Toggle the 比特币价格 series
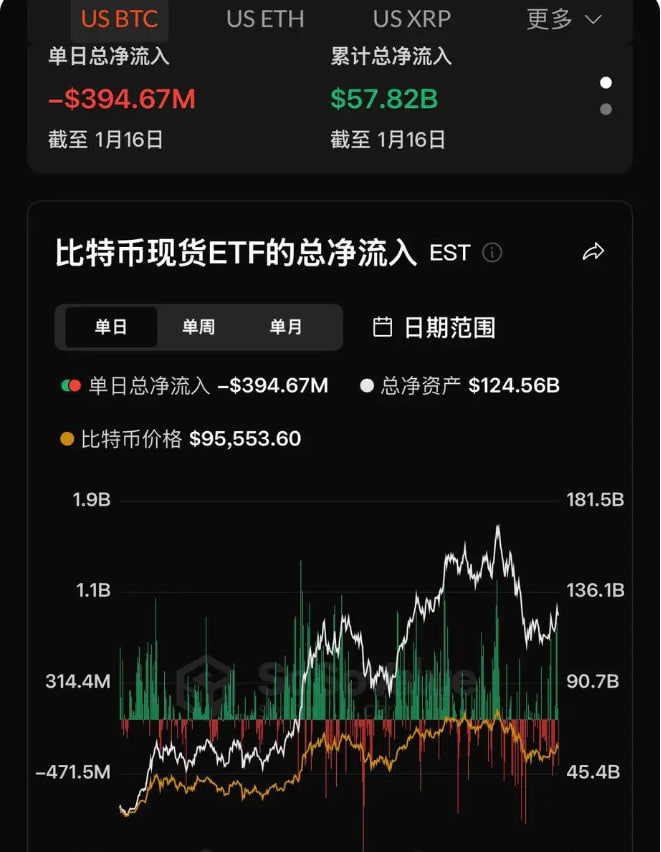This screenshot has height=852, width=661. pyautogui.click(x=180, y=438)
